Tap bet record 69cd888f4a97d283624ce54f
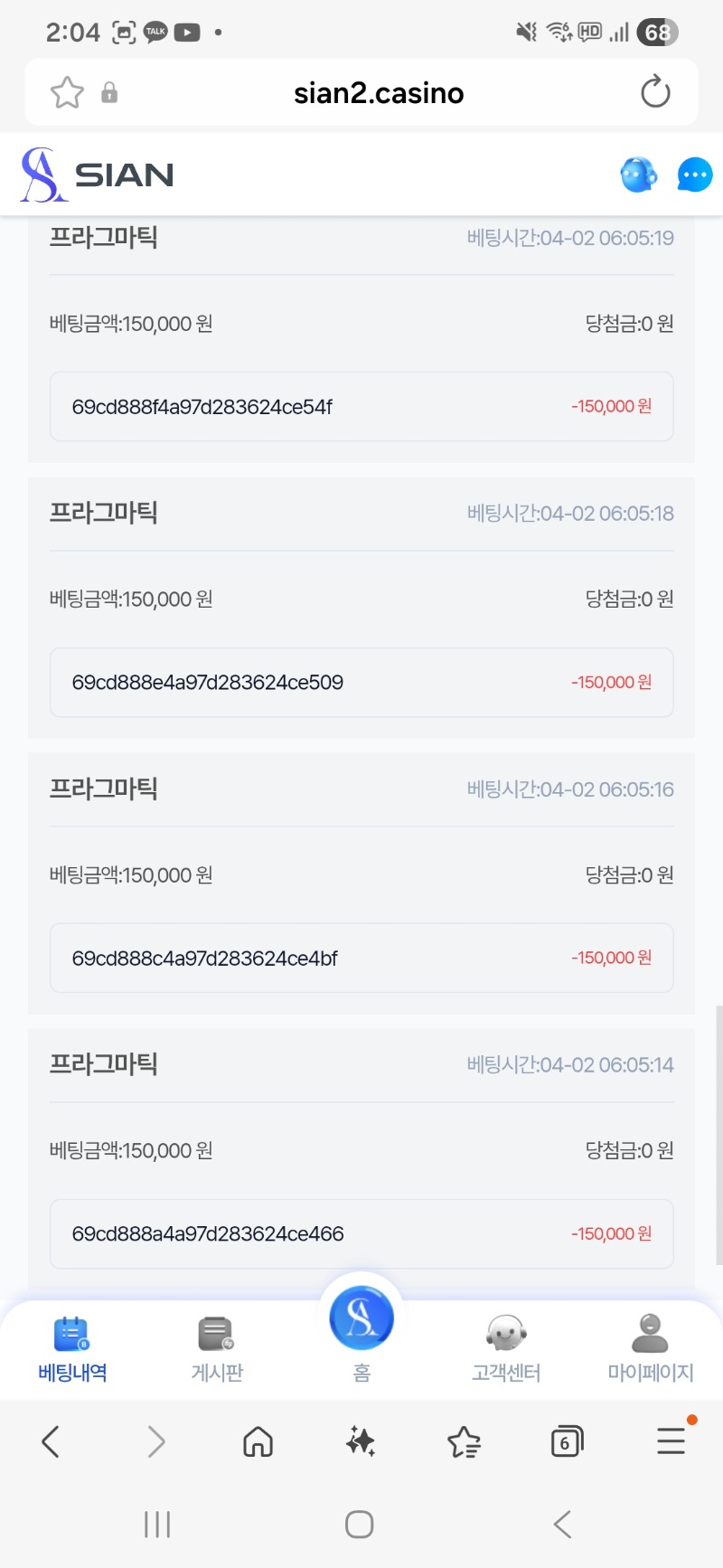723x1568 pixels. tap(361, 407)
